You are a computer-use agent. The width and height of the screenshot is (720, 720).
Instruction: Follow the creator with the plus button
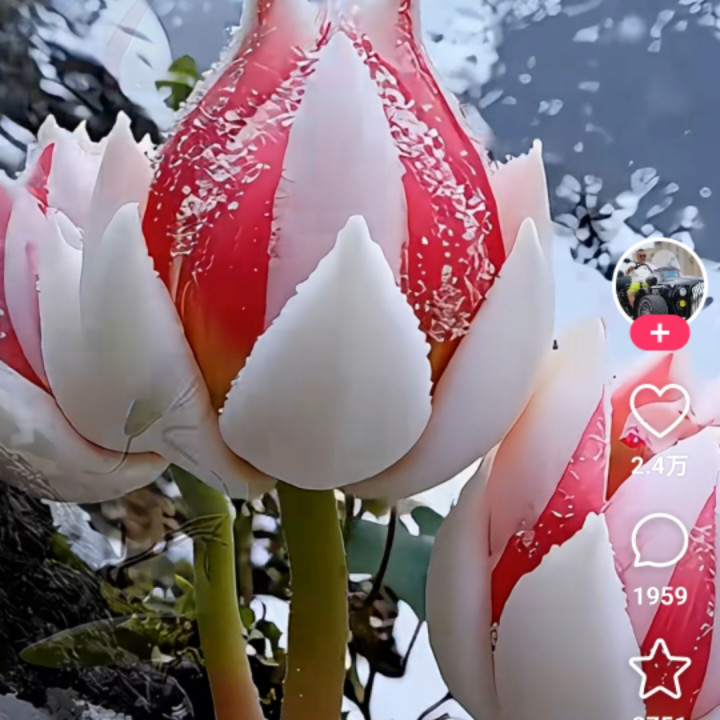tap(659, 334)
